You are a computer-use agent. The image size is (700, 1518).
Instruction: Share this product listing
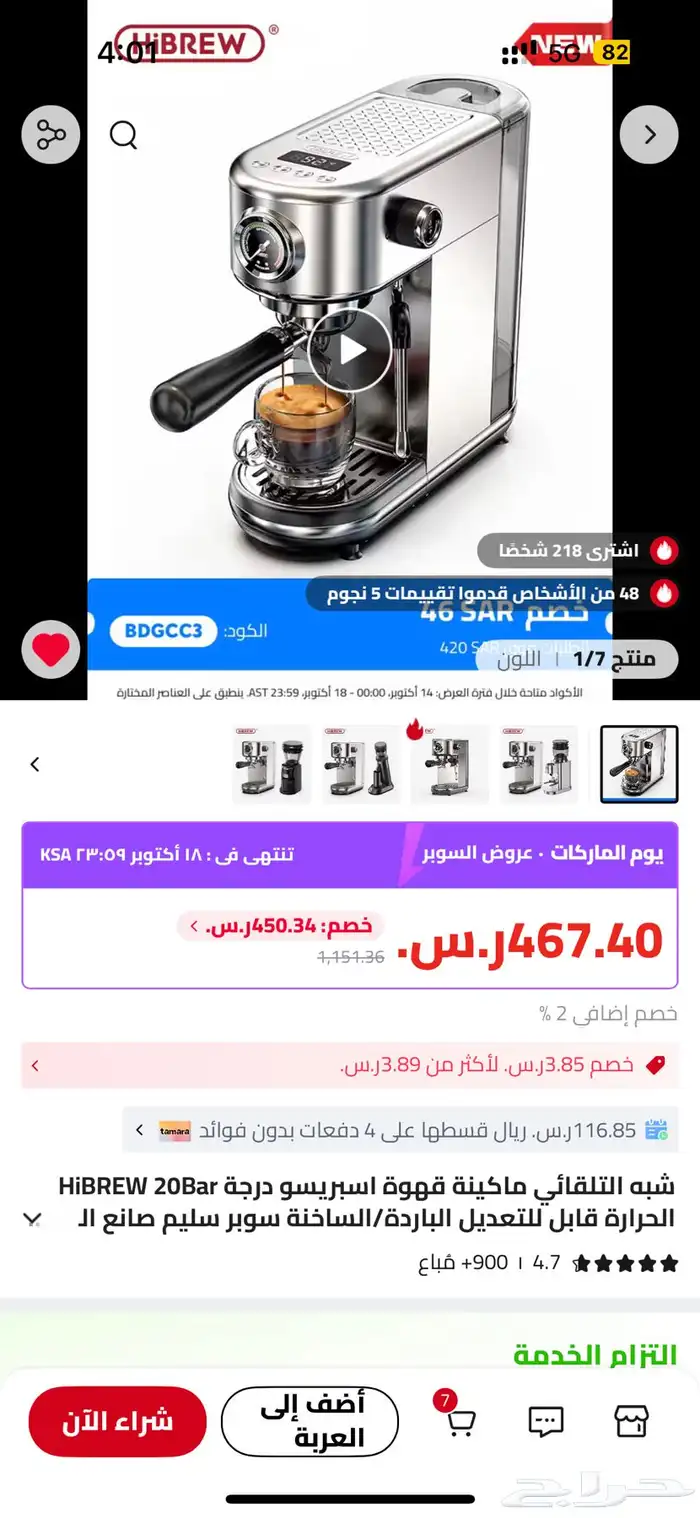[x=51, y=134]
